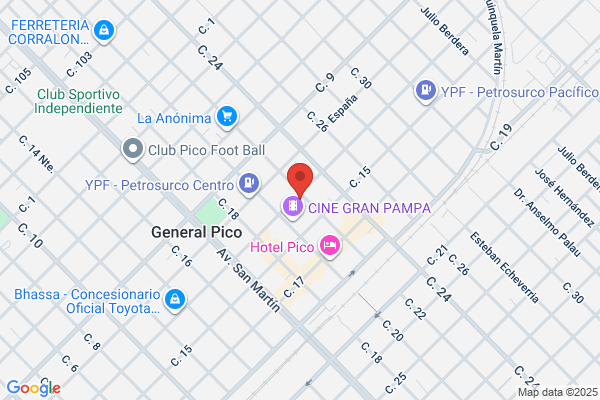Select the Hotel Pico marker
The image size is (600, 400).
(330, 247)
